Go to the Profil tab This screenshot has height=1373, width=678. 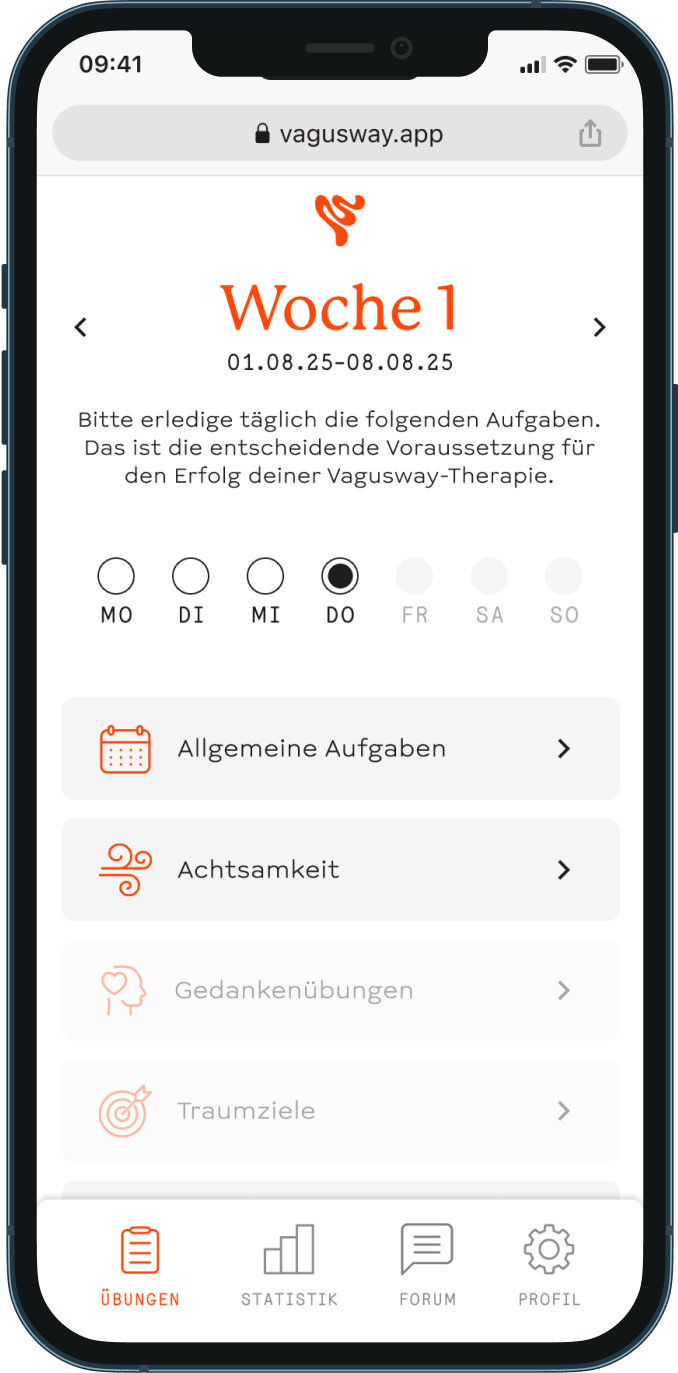(549, 1266)
